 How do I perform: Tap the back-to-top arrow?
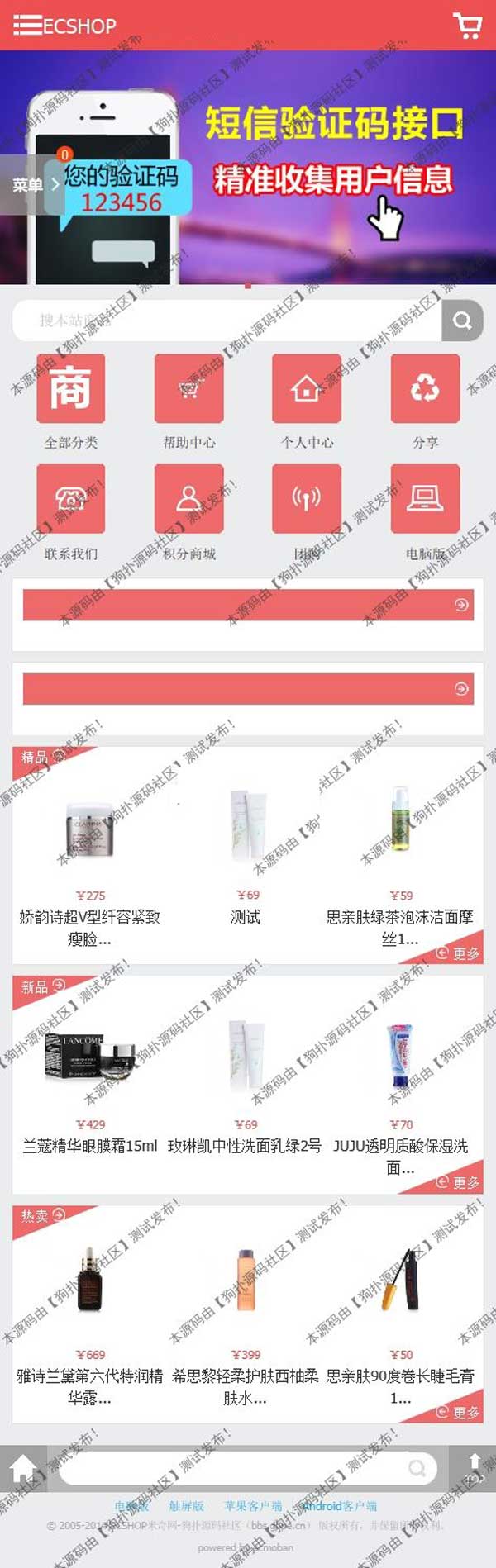[475, 1468]
